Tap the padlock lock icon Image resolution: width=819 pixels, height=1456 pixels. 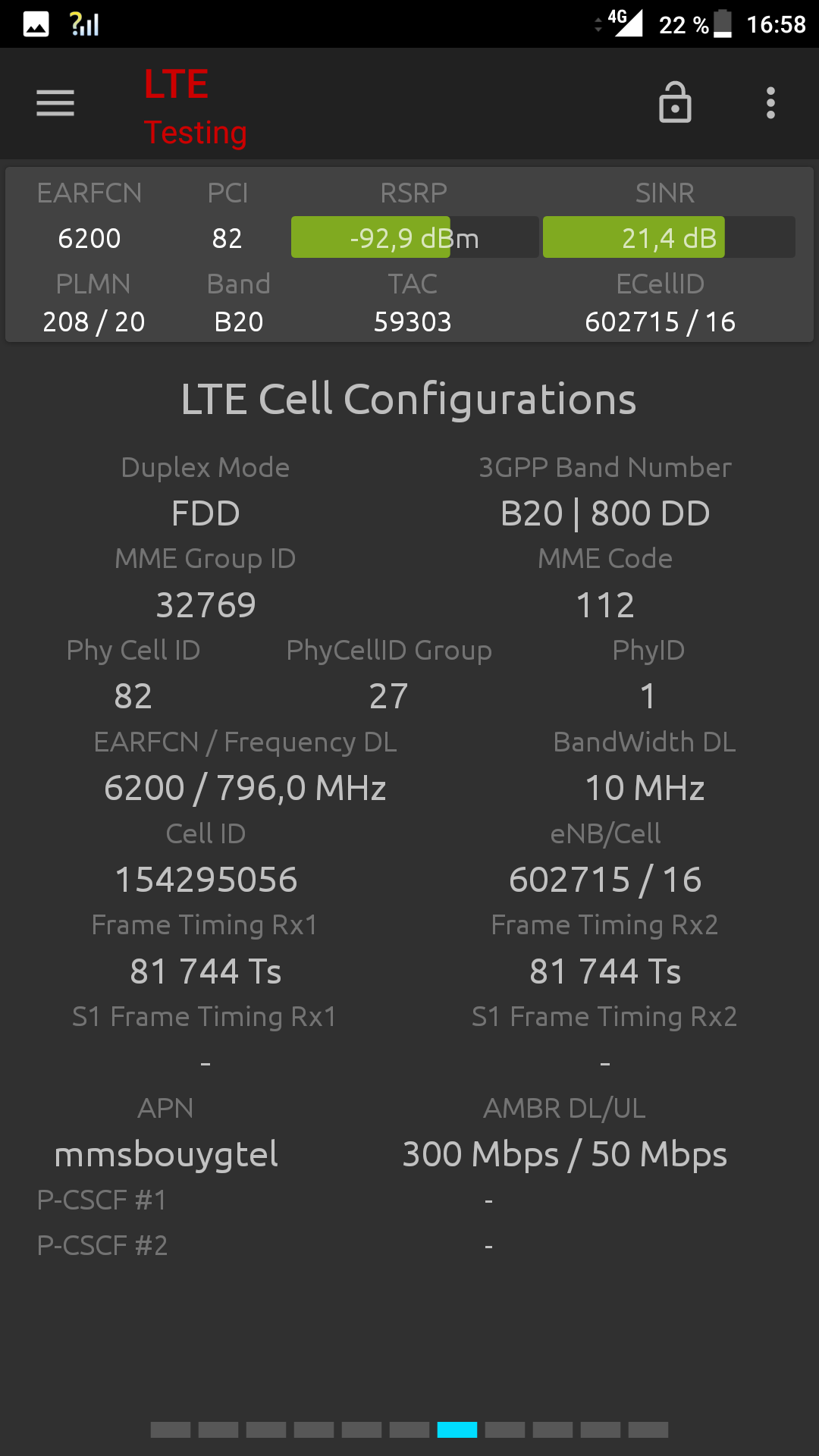click(675, 102)
